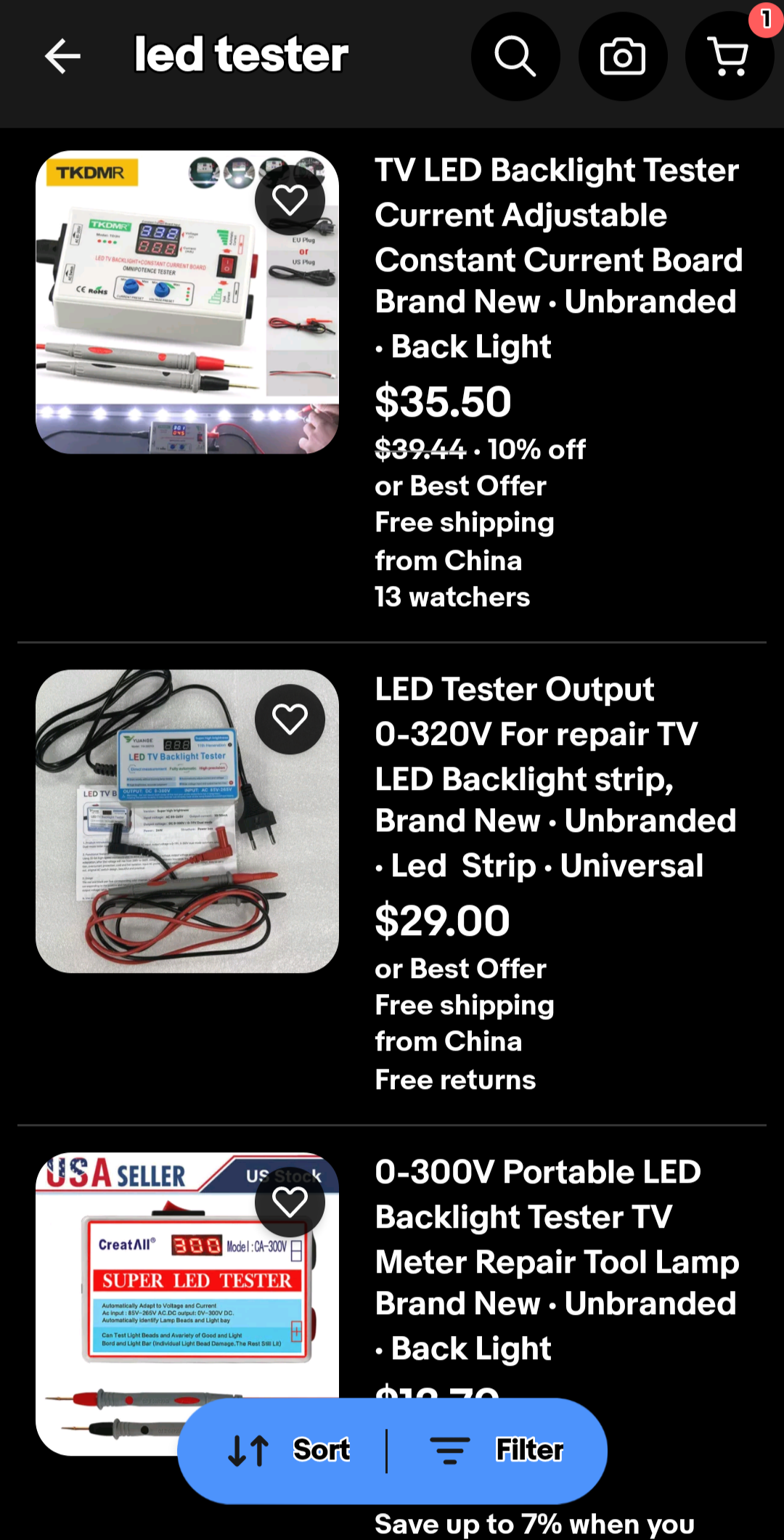Open the Filter options
Screen dimensions: 784x1540
[x=497, y=1450]
